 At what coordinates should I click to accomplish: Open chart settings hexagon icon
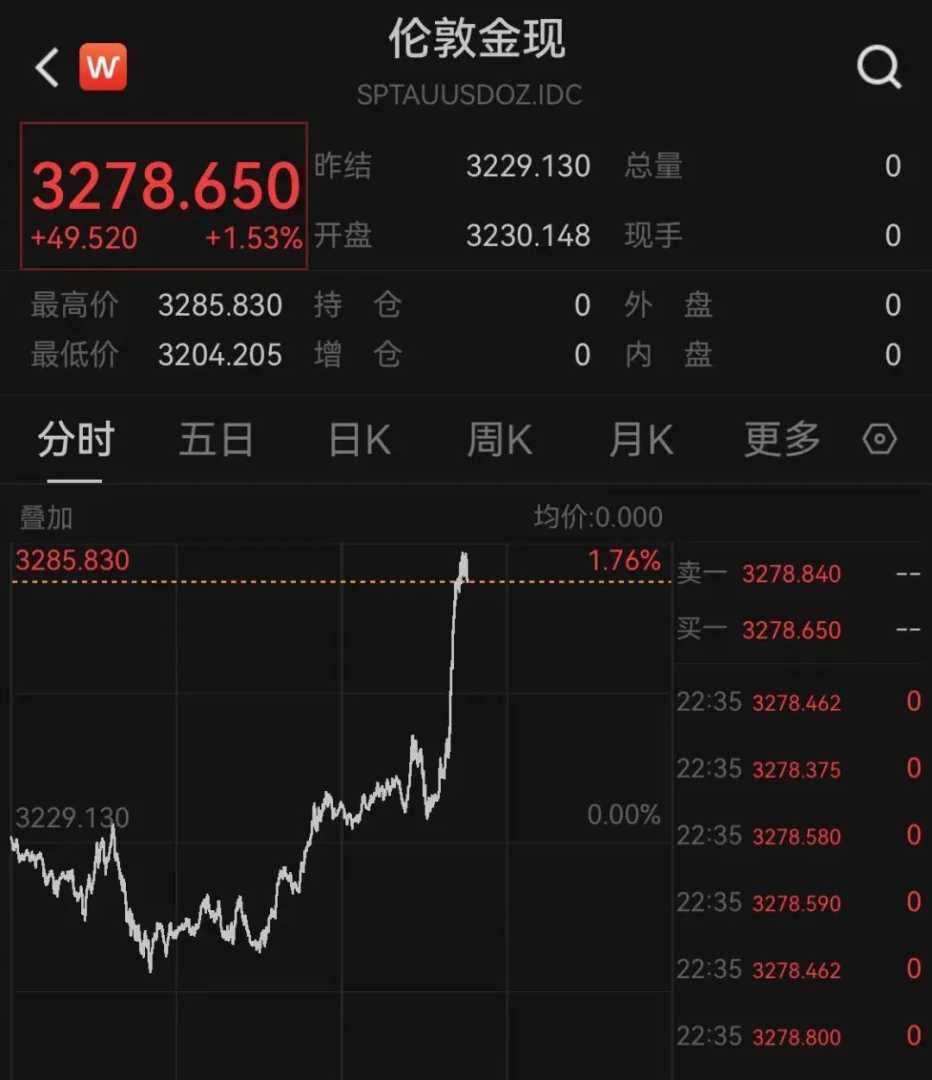pos(880,439)
